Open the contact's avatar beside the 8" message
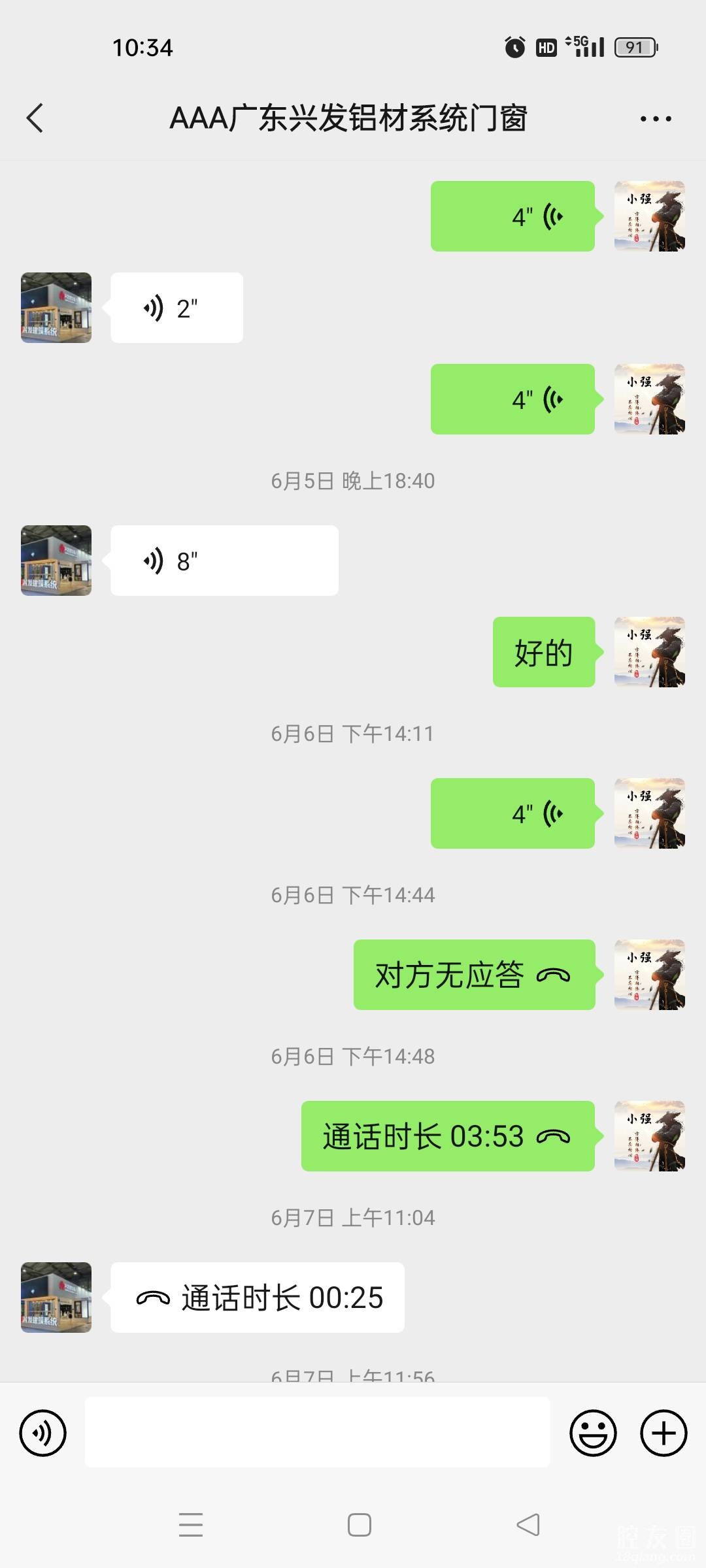 (56, 561)
